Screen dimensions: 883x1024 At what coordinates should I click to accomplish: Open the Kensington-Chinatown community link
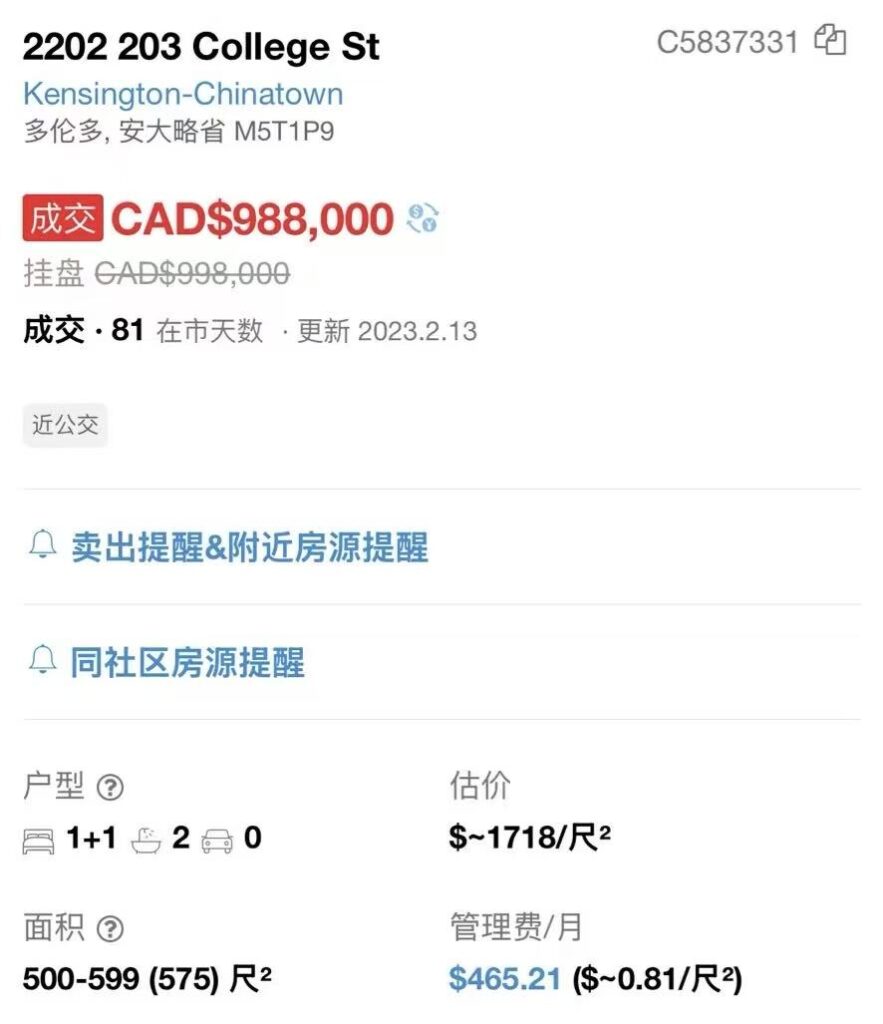coord(183,95)
